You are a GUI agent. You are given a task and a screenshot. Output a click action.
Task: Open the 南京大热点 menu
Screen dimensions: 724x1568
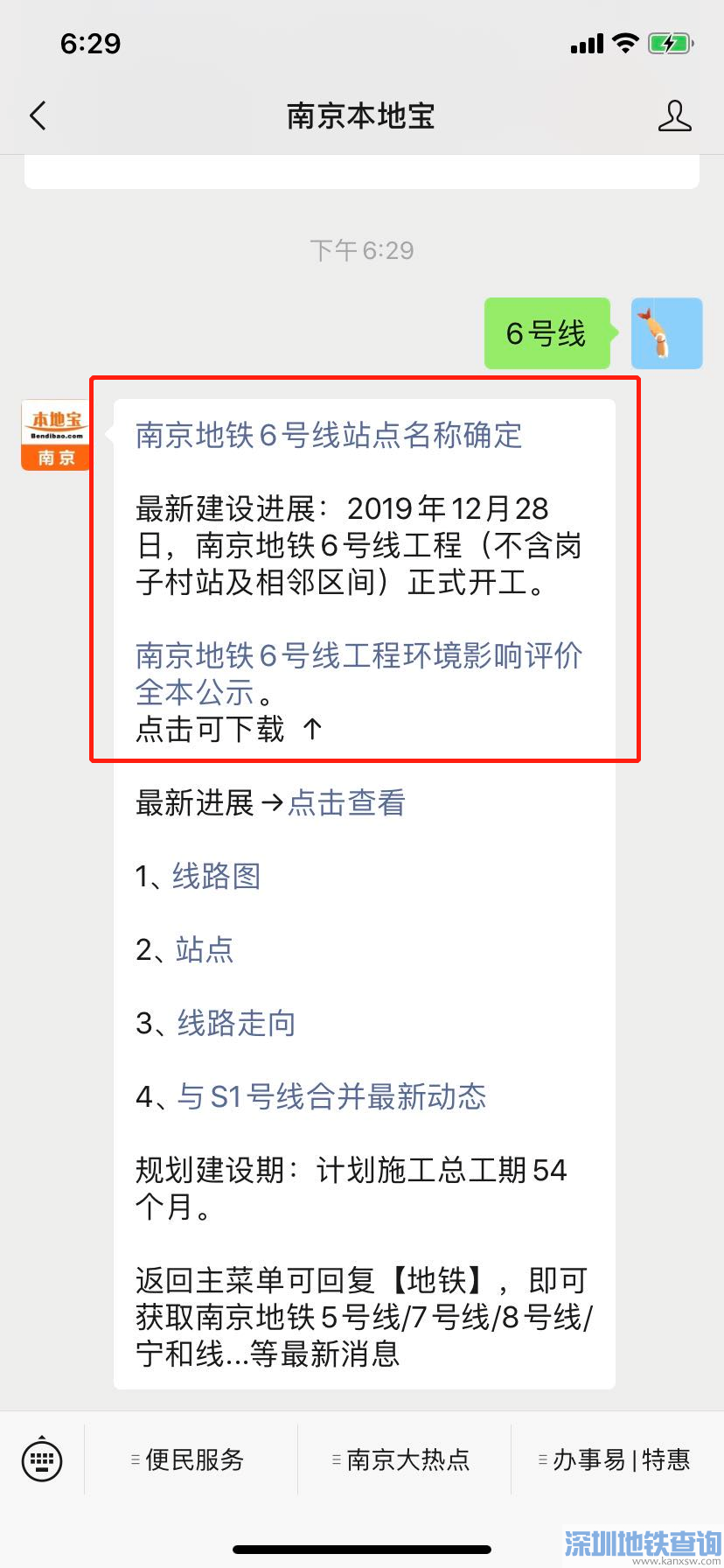(x=405, y=1459)
